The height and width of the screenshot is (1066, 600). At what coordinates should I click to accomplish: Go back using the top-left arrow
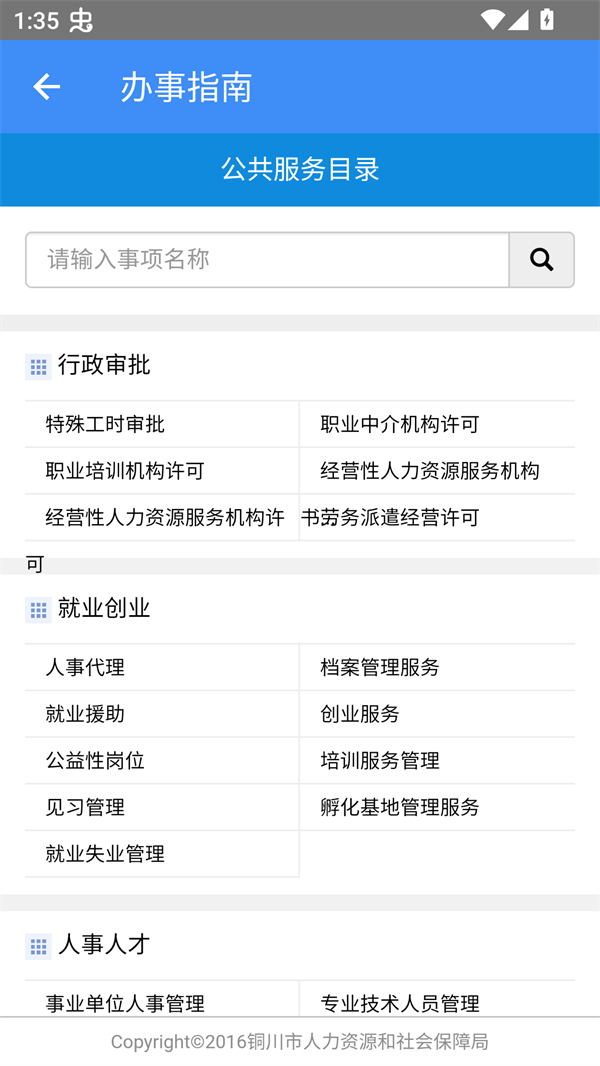coord(46,87)
